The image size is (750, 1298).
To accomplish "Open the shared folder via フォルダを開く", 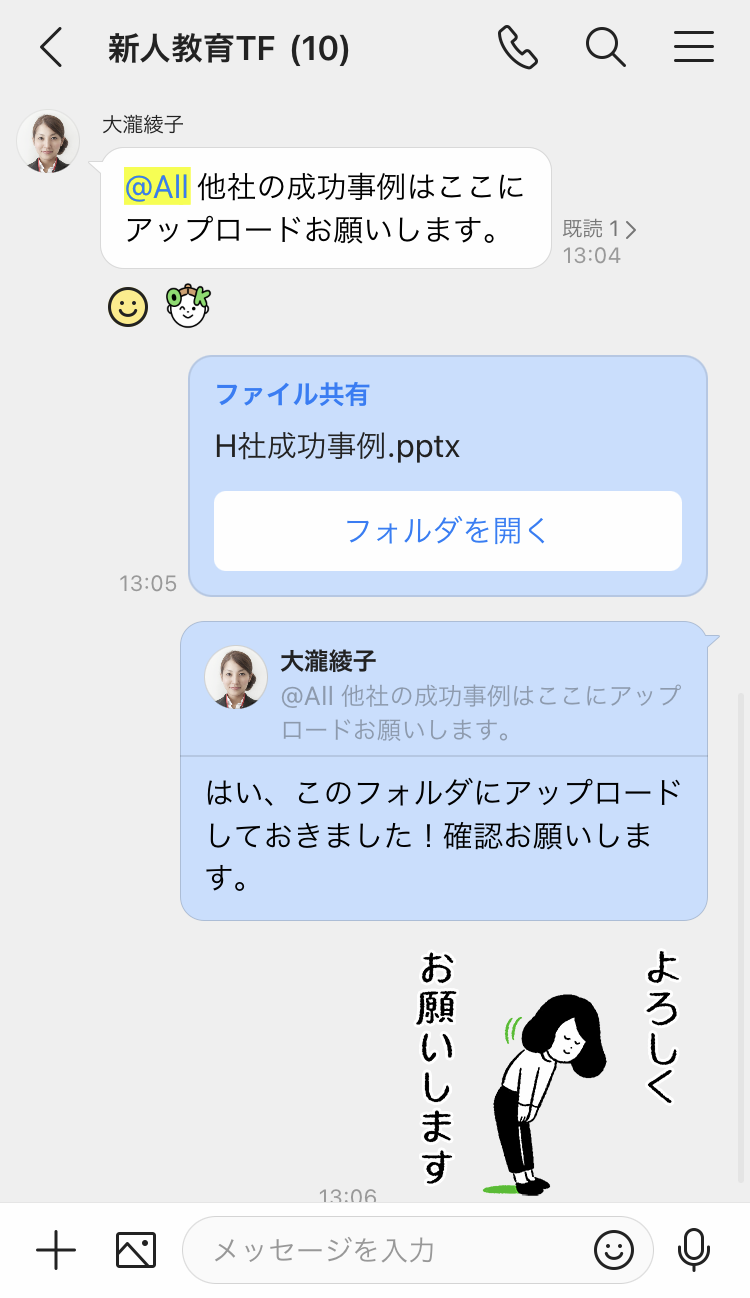I will [447, 531].
